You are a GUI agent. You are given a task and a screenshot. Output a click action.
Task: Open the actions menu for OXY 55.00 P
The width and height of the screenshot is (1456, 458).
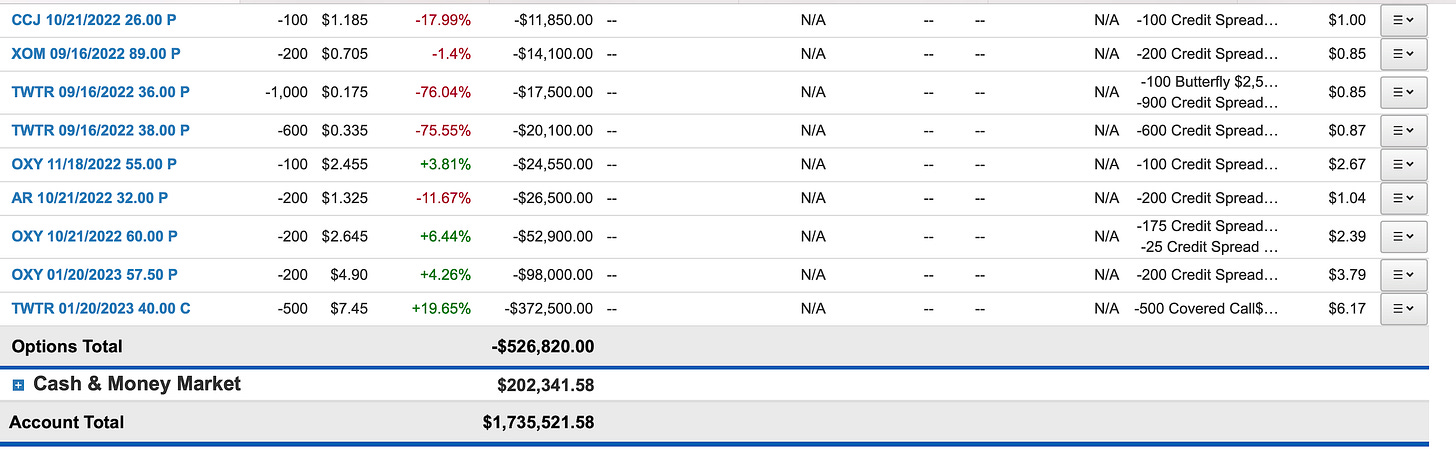[x=1403, y=164]
